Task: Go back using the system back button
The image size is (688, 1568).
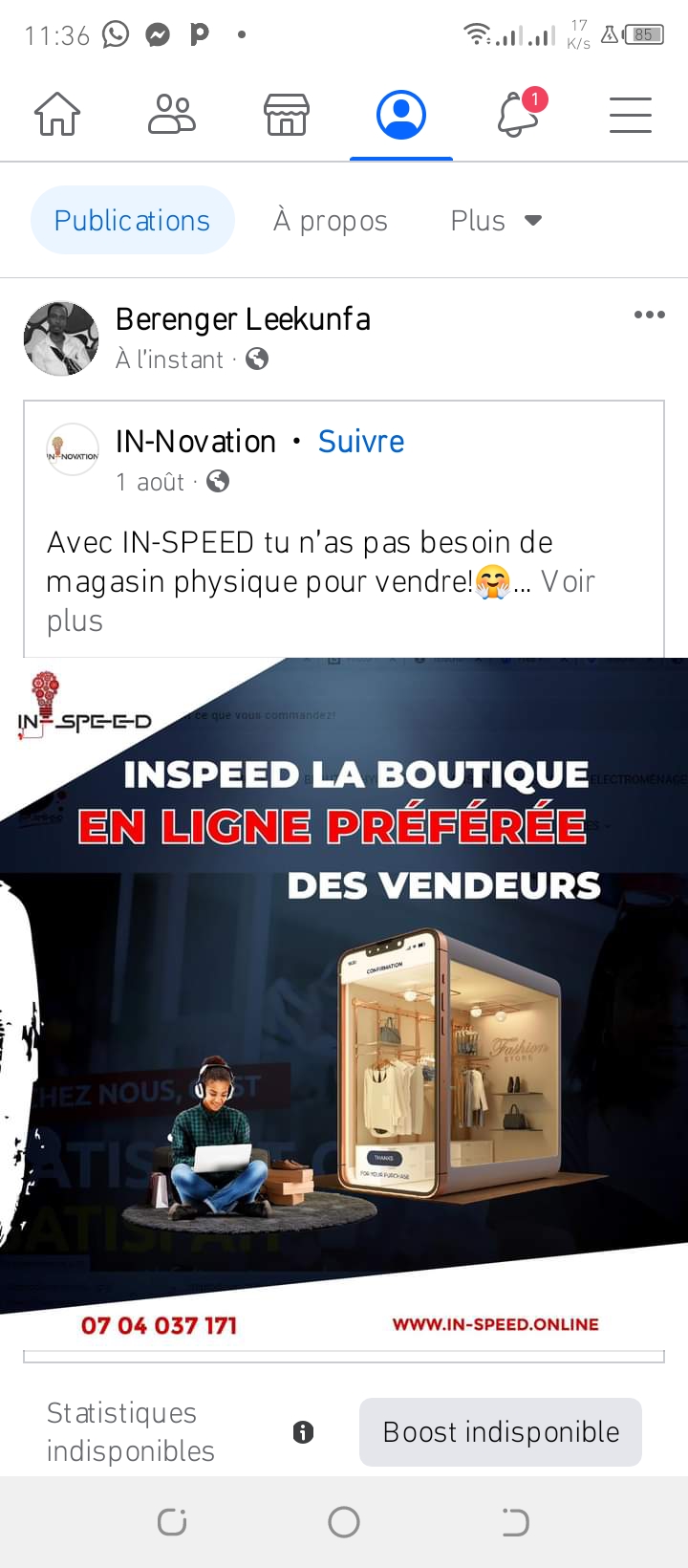Action: 515,1521
